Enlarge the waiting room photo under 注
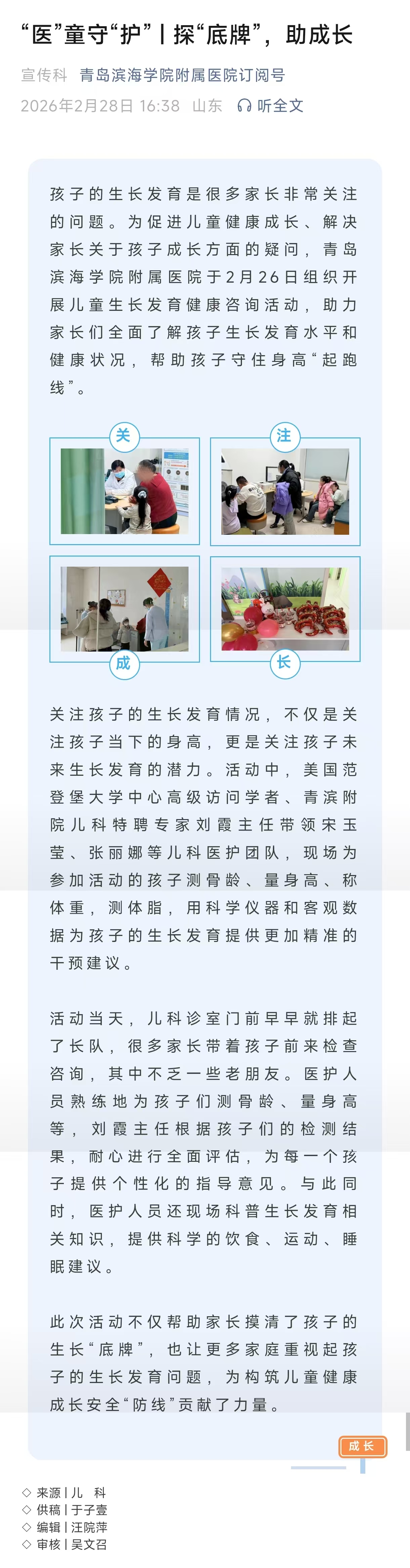The width and height of the screenshot is (410, 1568). [285, 491]
